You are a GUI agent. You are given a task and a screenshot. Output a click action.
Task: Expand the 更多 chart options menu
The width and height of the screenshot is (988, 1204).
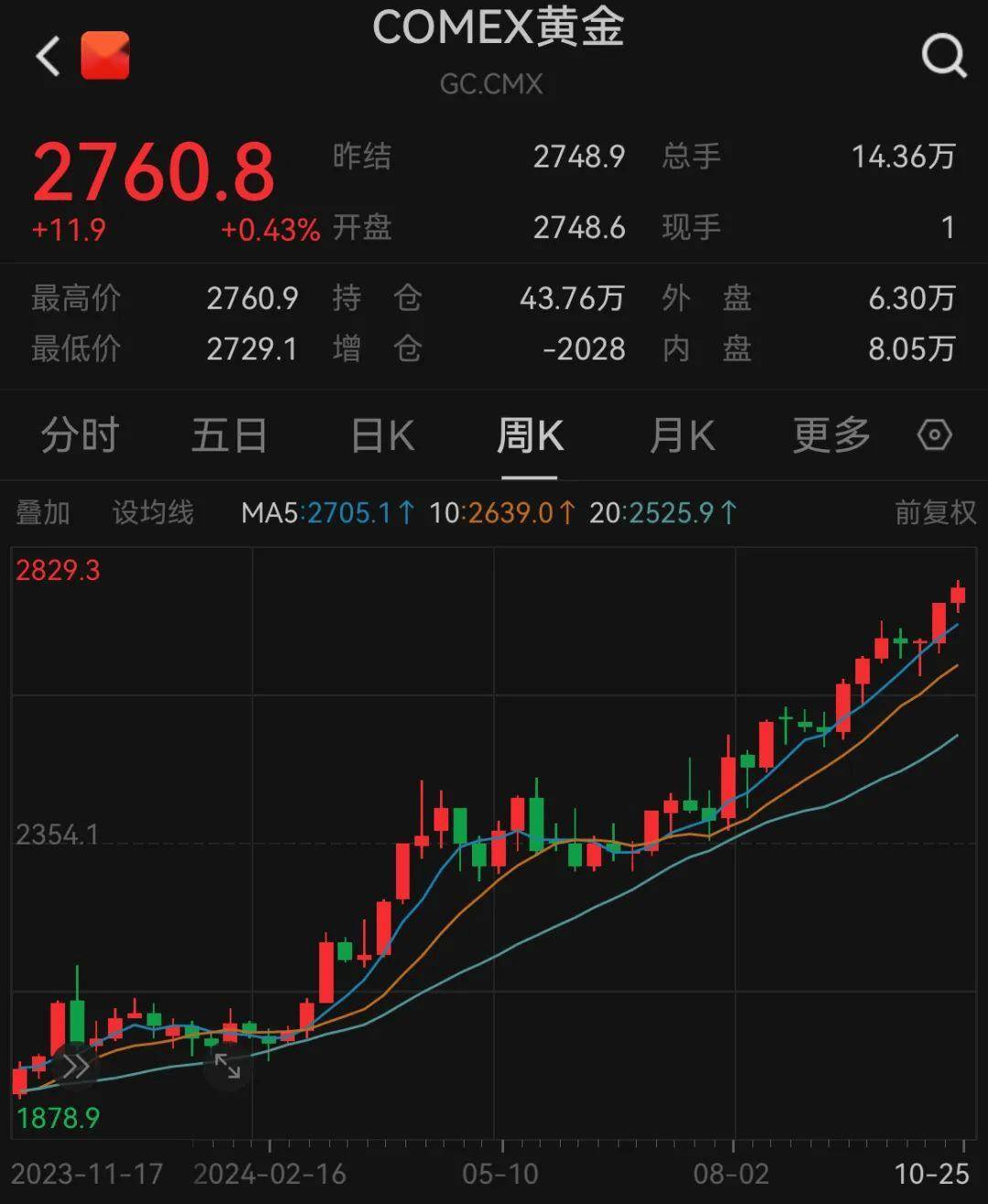[829, 436]
